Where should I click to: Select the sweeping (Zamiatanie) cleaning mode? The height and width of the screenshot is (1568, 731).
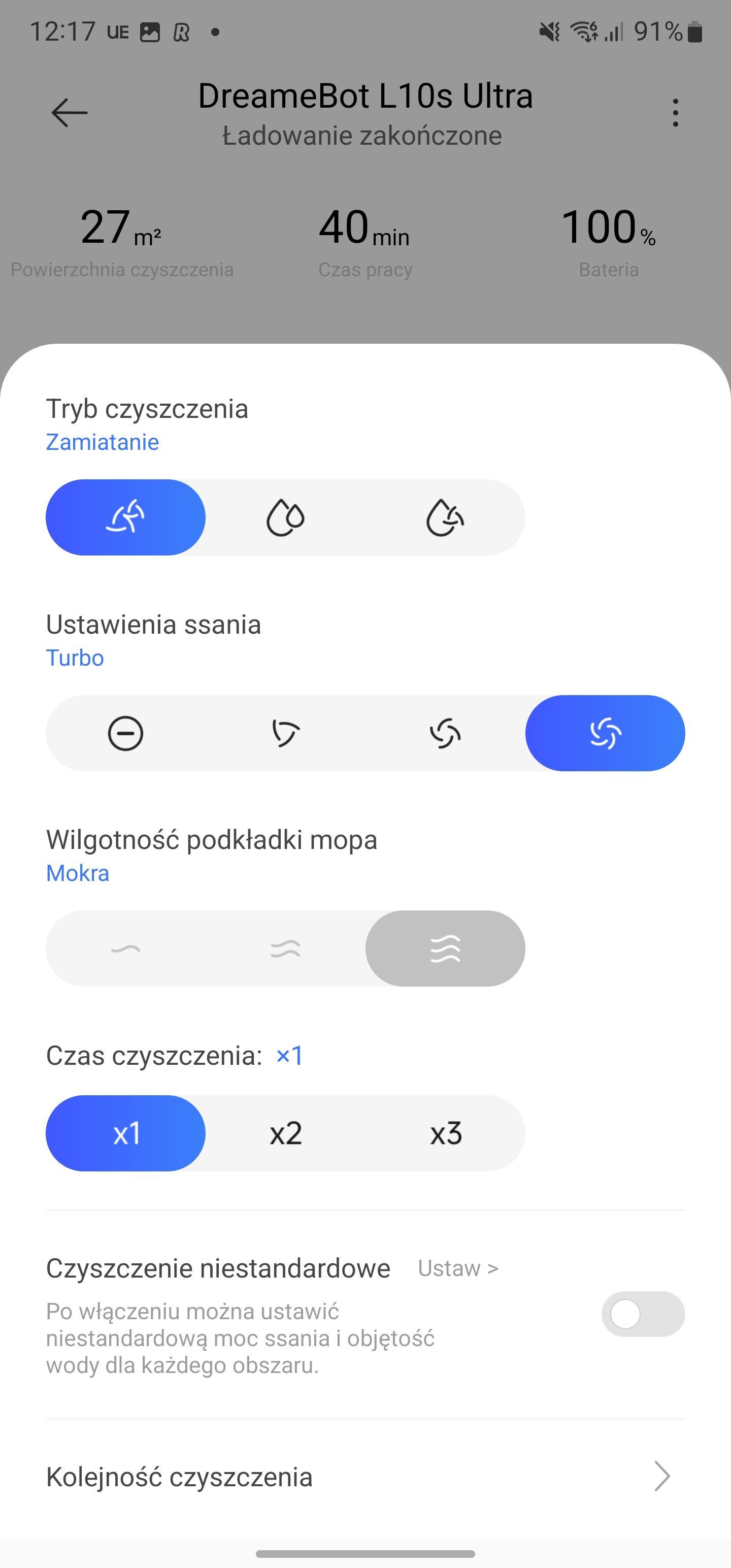(125, 517)
